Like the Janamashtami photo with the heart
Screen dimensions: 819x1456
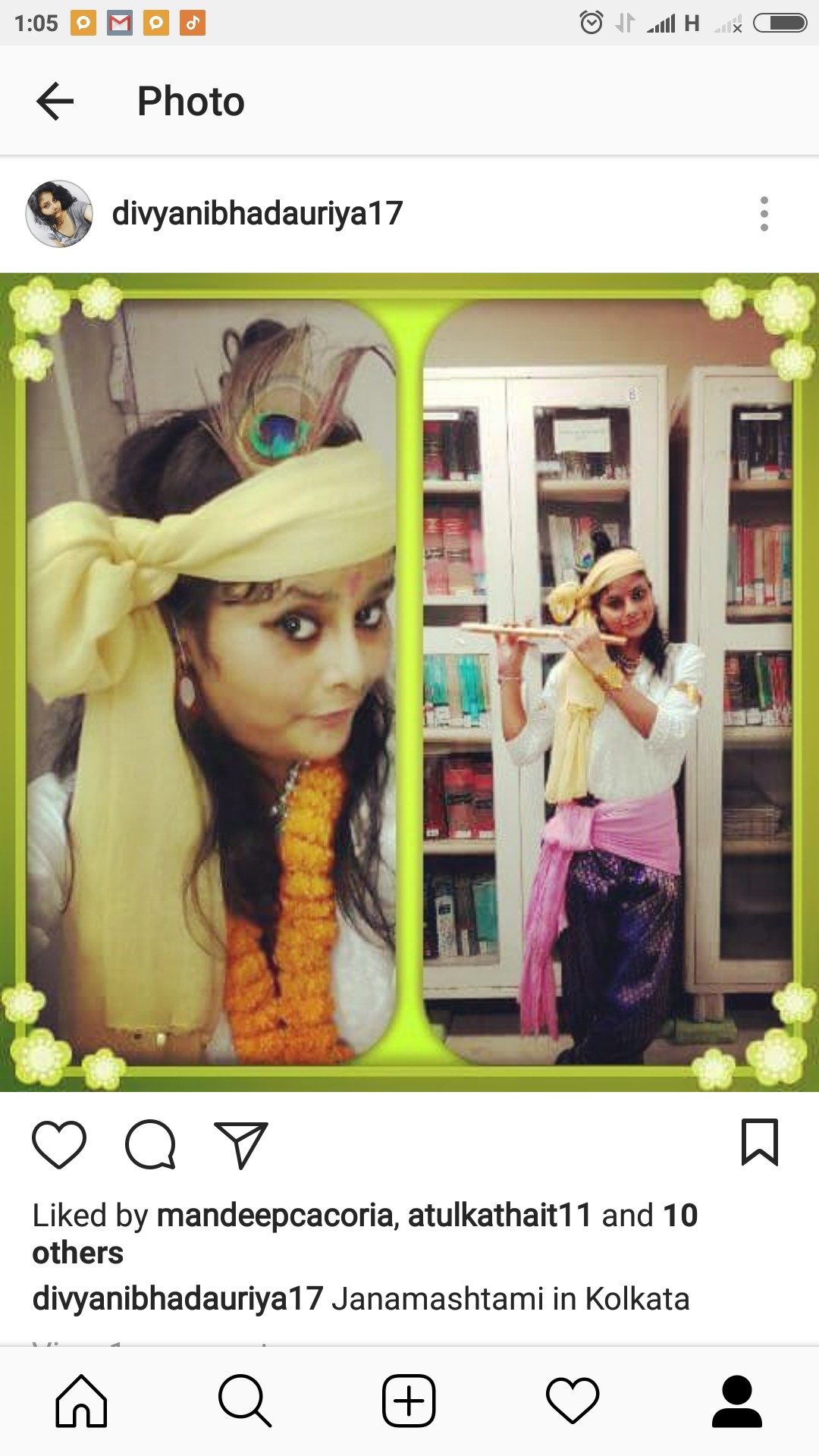(59, 1144)
